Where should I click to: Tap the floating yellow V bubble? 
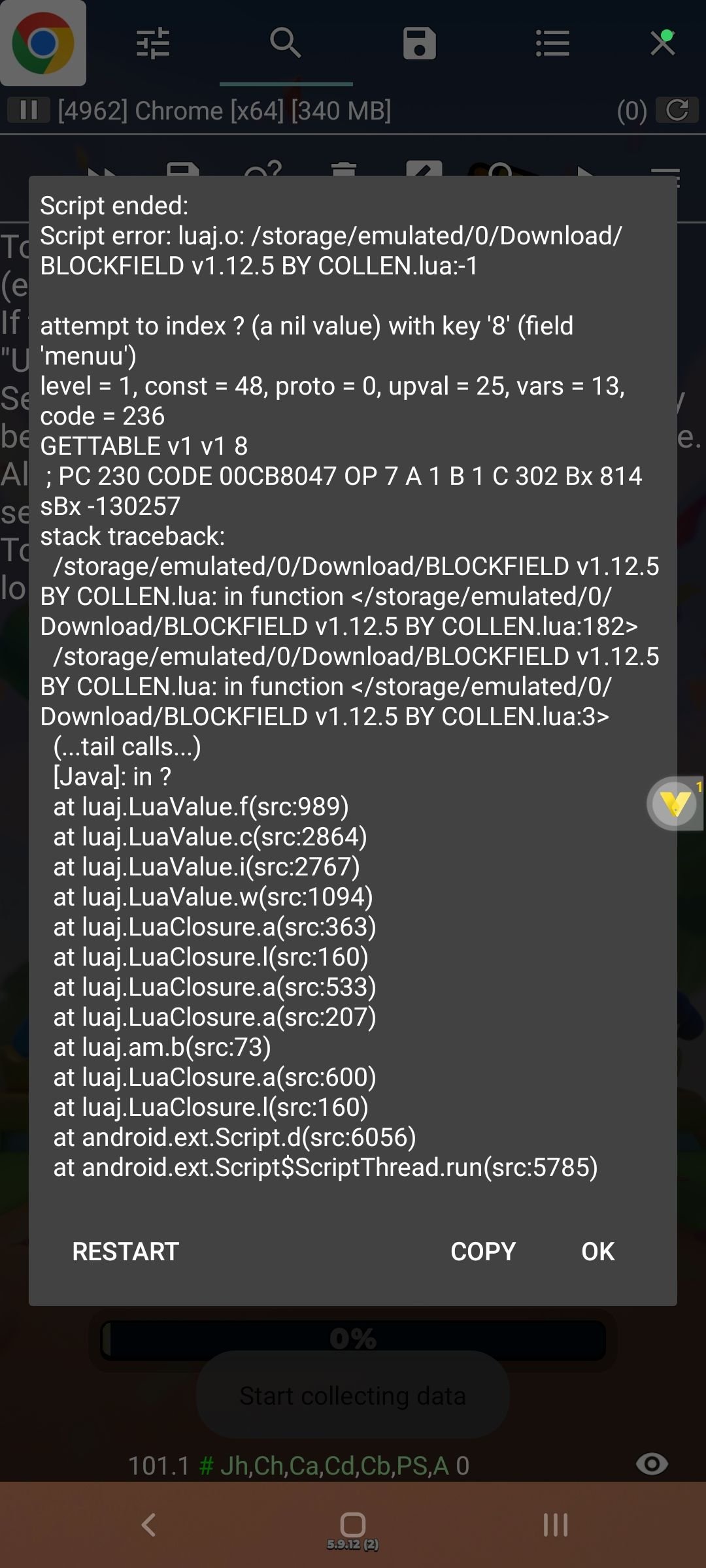point(675,804)
